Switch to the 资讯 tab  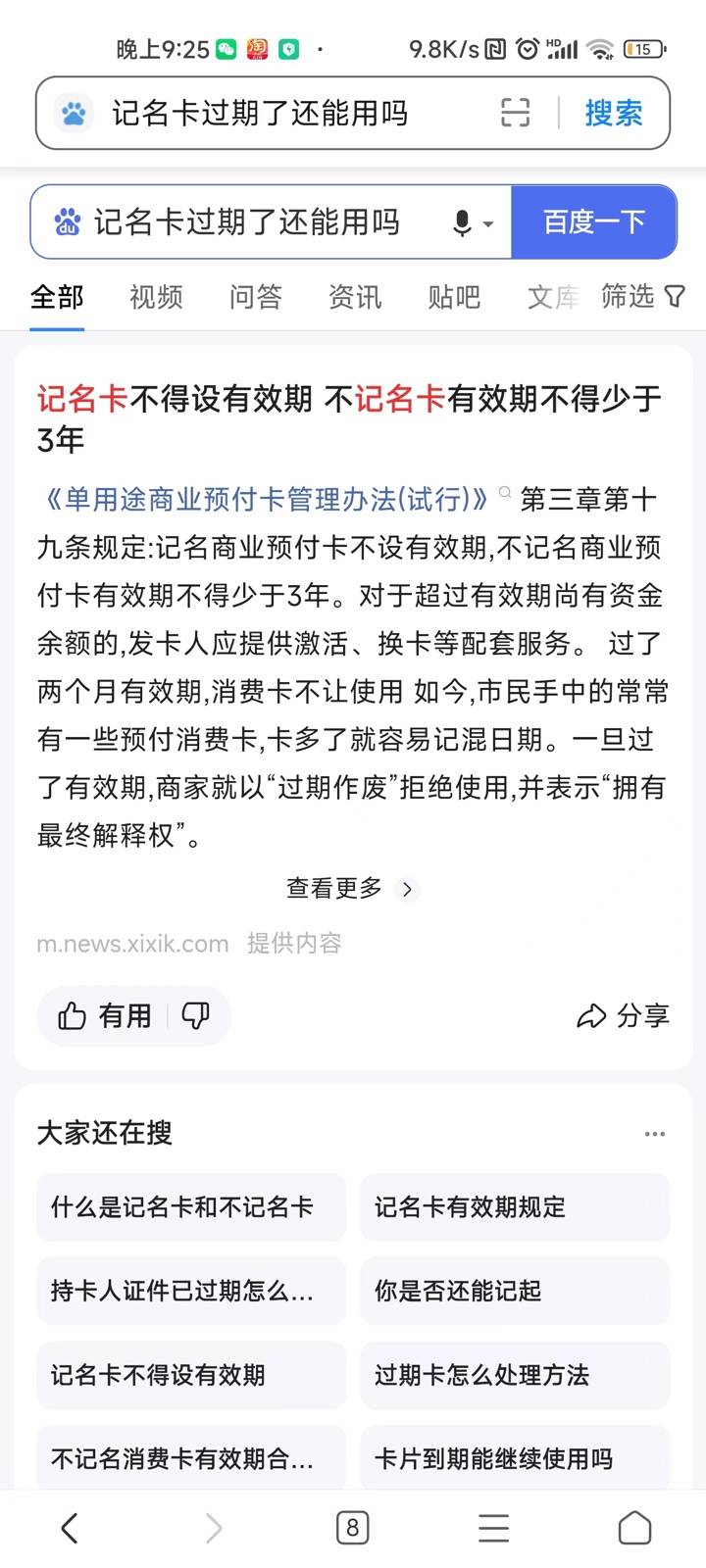pyautogui.click(x=354, y=297)
